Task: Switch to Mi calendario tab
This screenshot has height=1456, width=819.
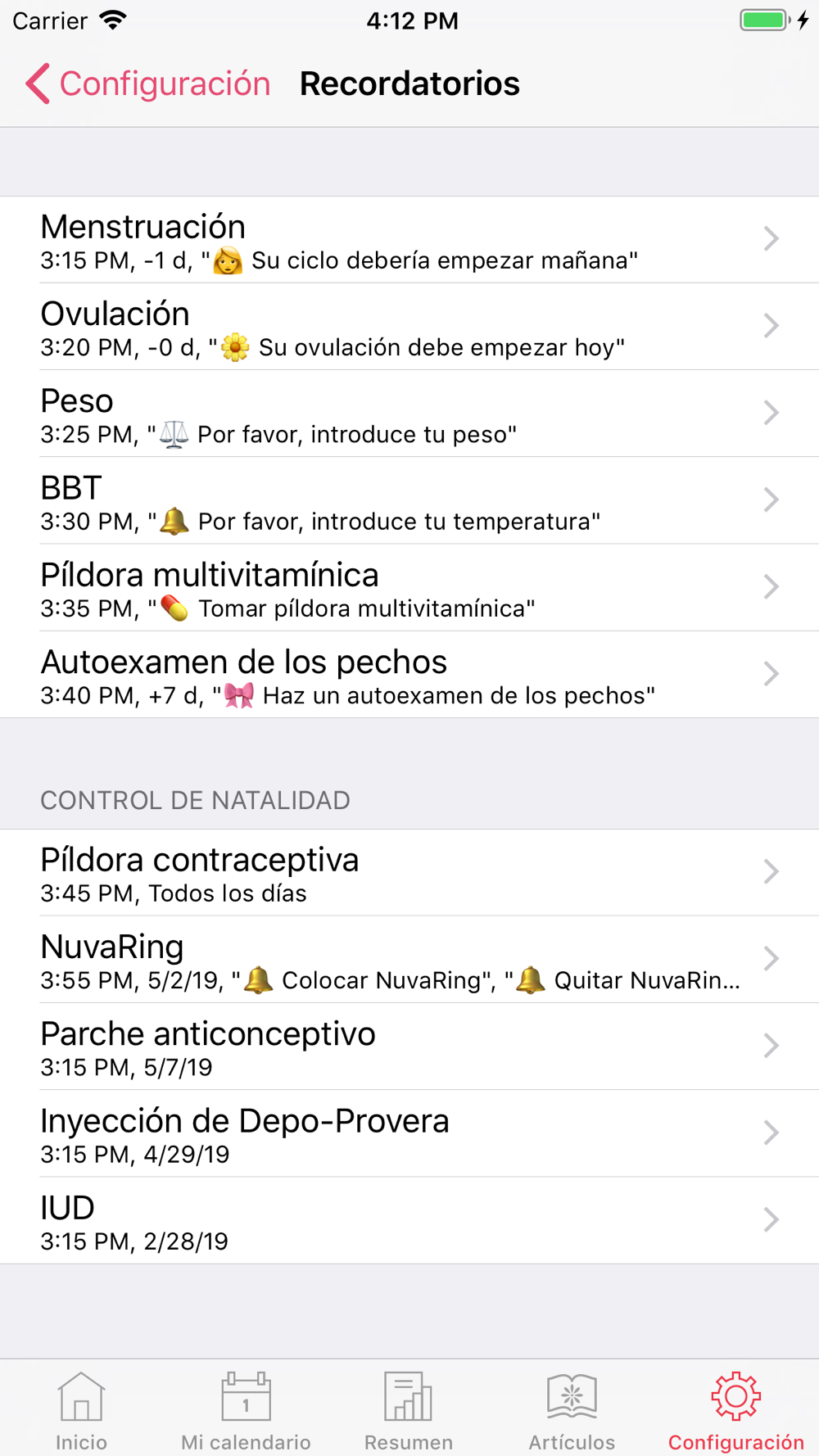Action: tap(246, 1410)
